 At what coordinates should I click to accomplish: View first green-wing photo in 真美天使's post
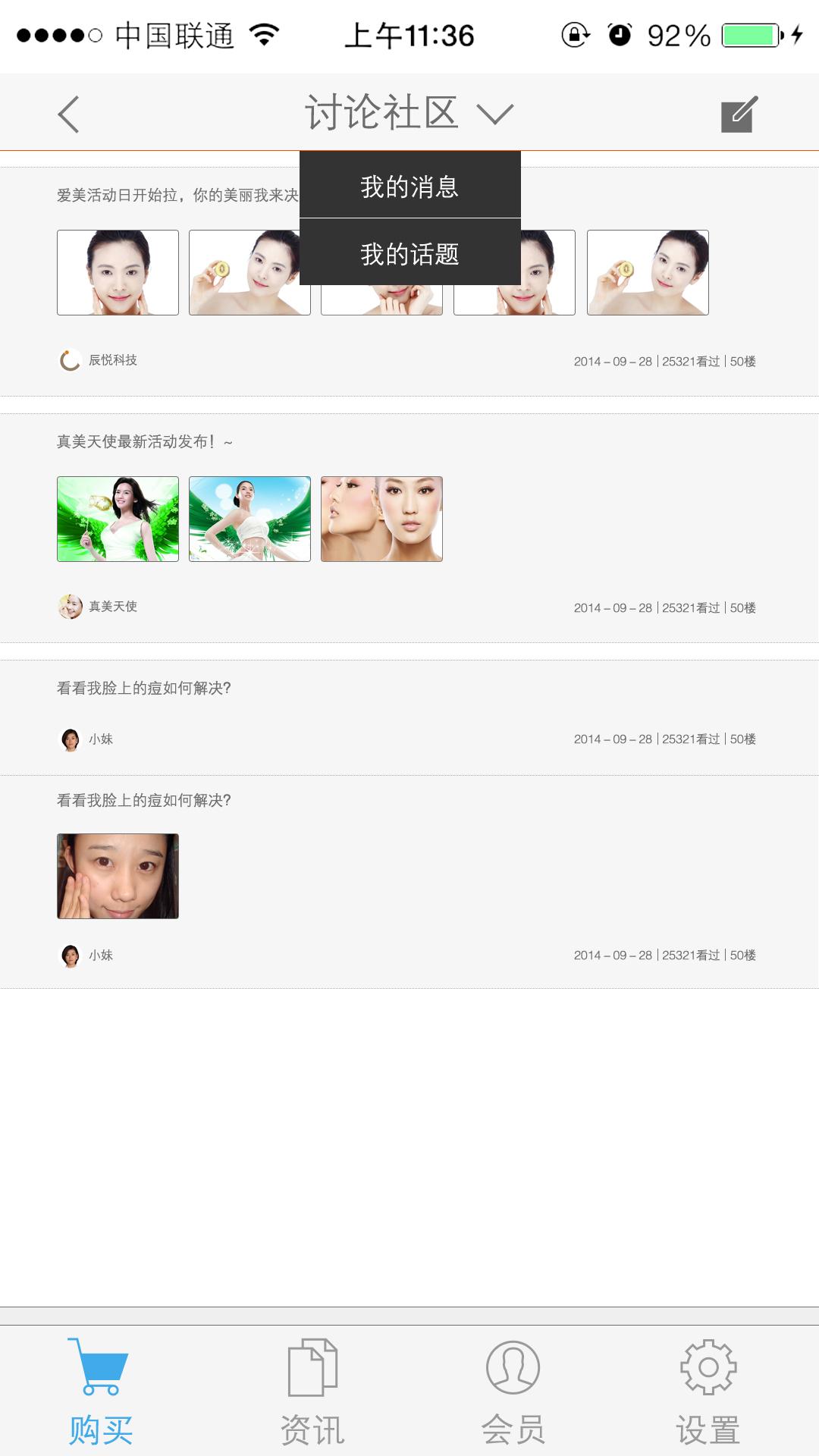pyautogui.click(x=118, y=519)
